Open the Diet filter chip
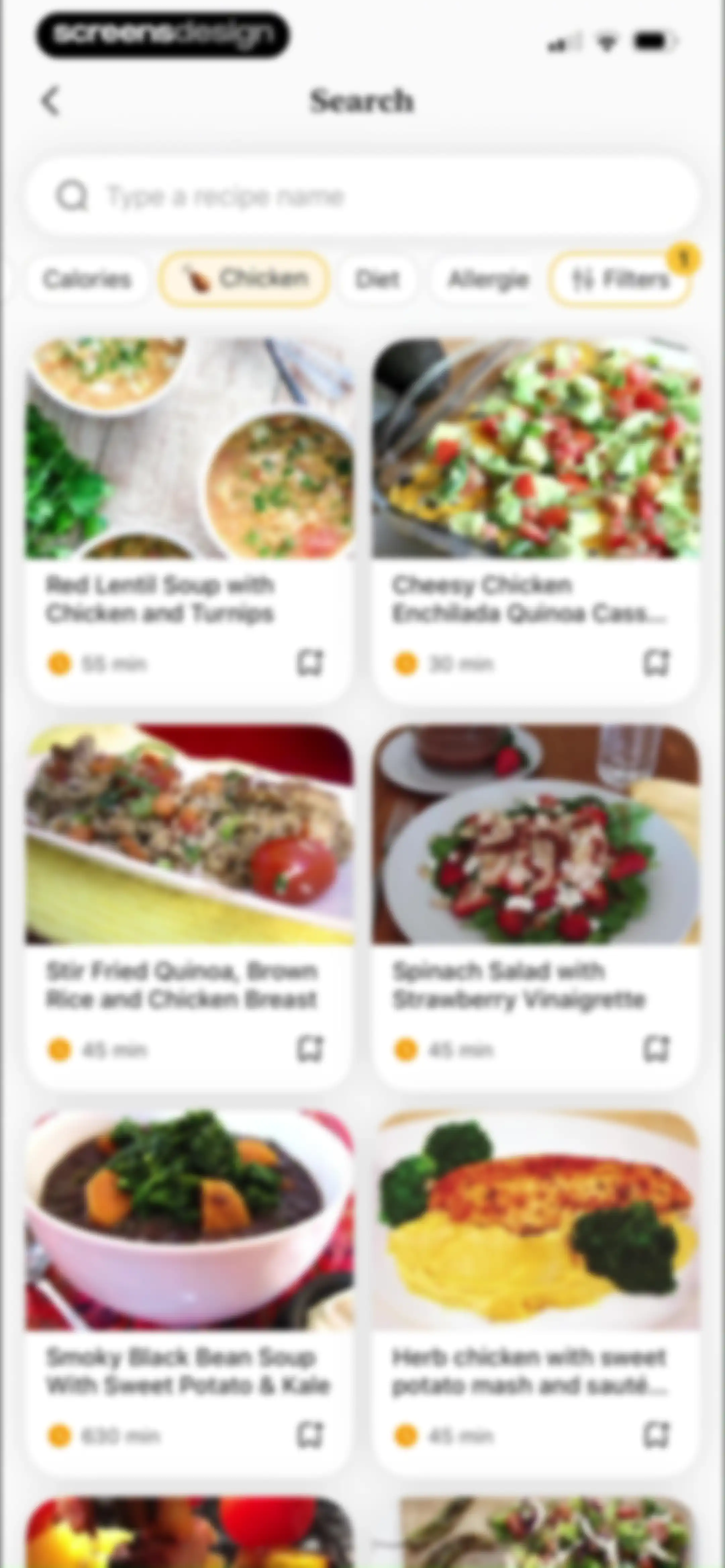 [377, 279]
